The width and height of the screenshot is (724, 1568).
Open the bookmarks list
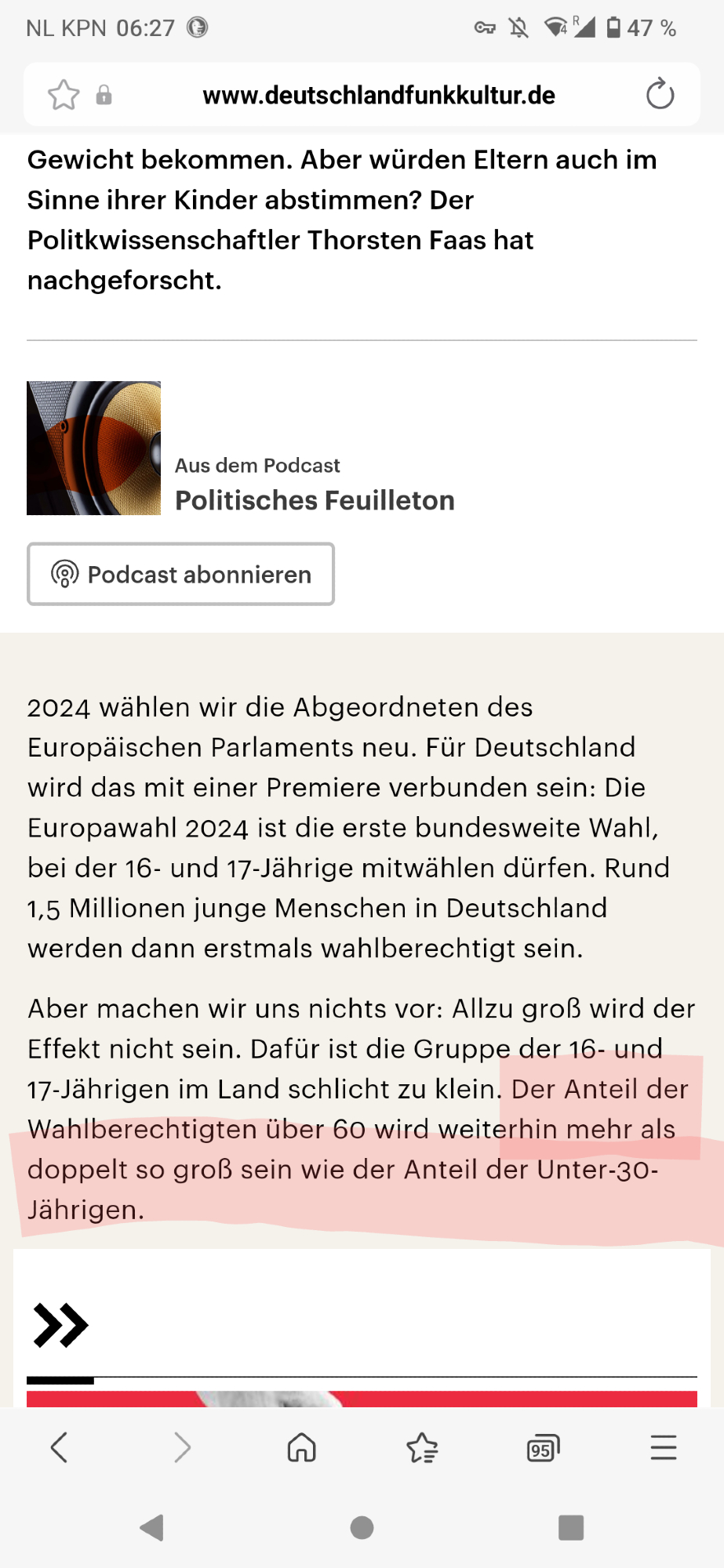tap(422, 1447)
